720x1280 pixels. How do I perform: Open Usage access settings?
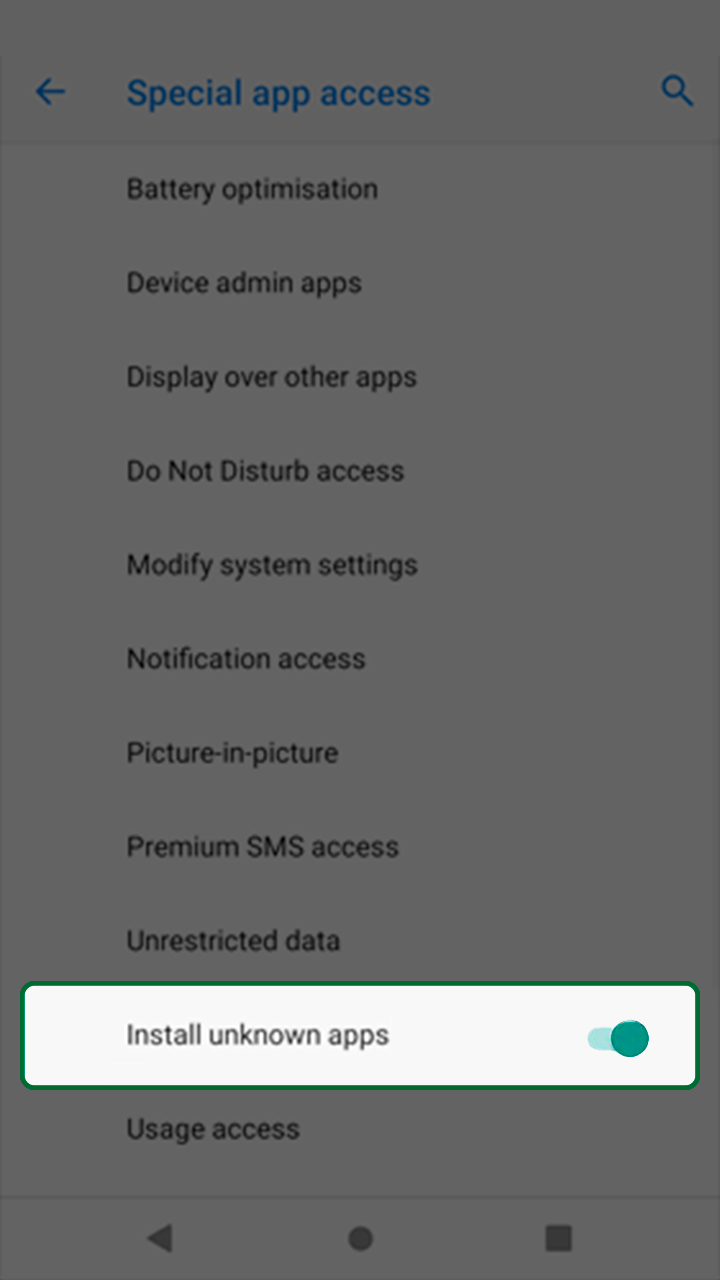[x=213, y=1129]
